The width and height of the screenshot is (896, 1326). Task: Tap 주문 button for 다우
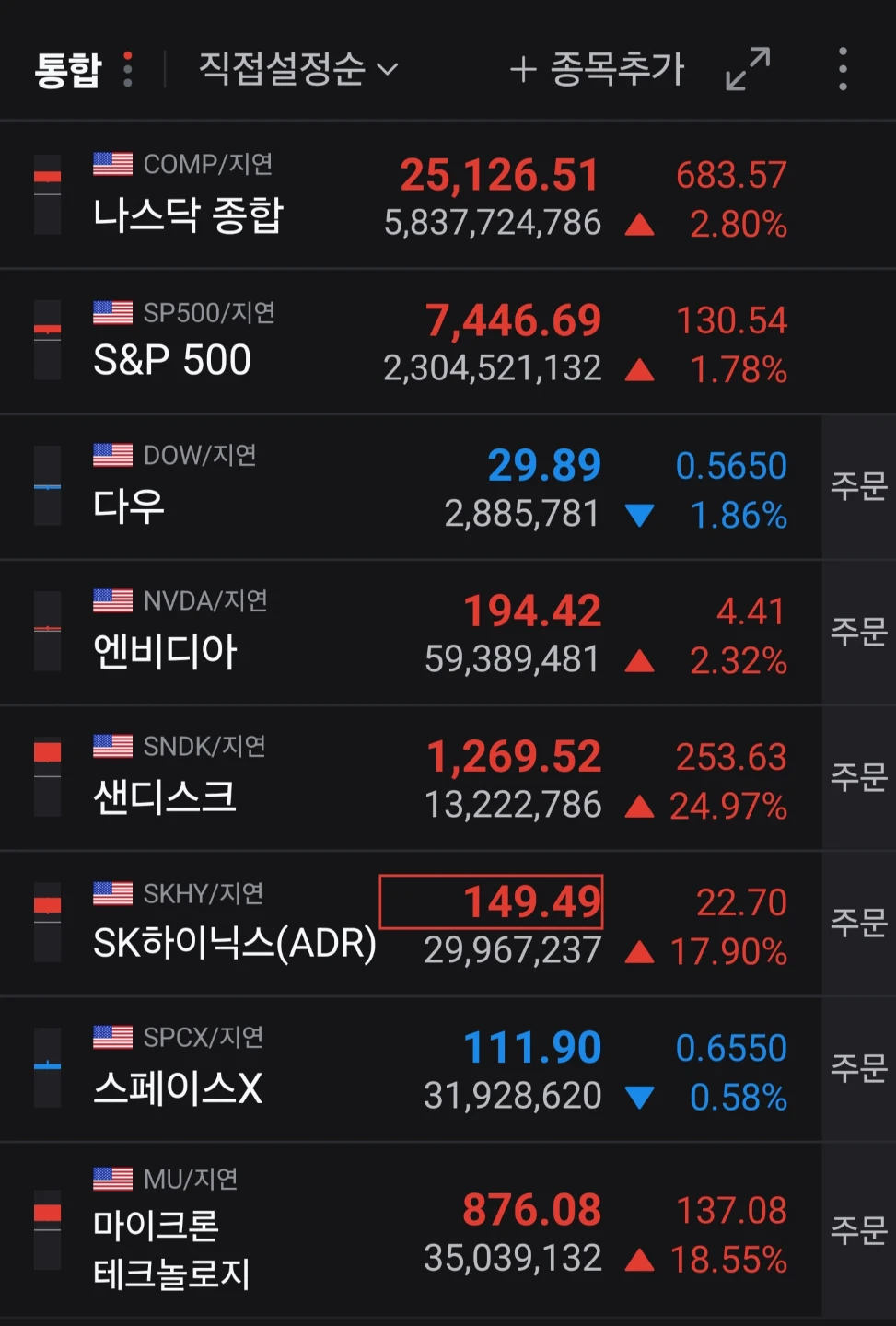[x=859, y=487]
